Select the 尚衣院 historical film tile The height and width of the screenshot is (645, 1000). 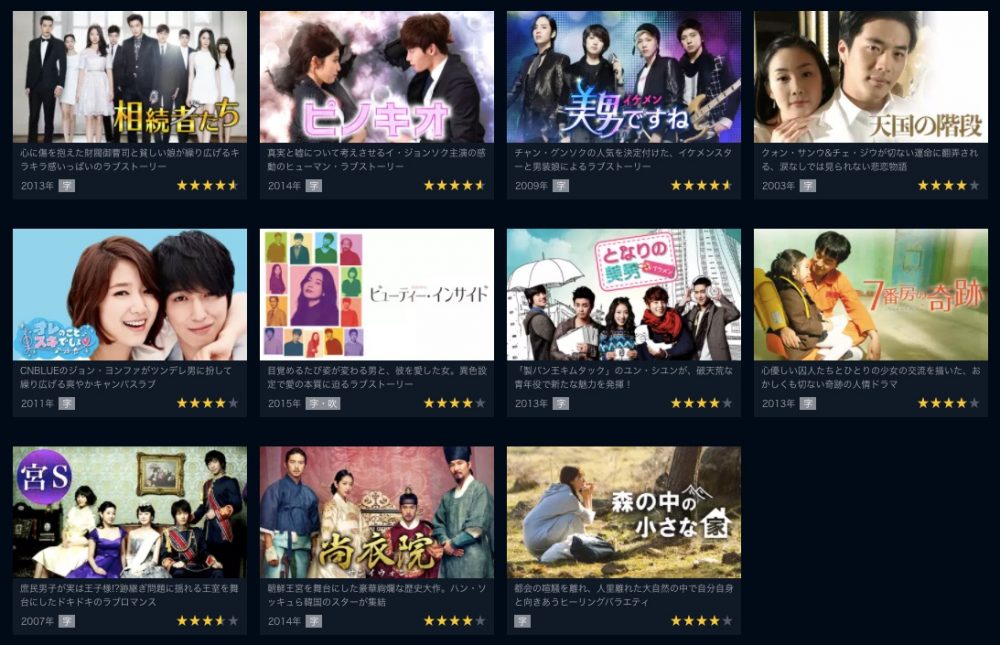coord(377,512)
